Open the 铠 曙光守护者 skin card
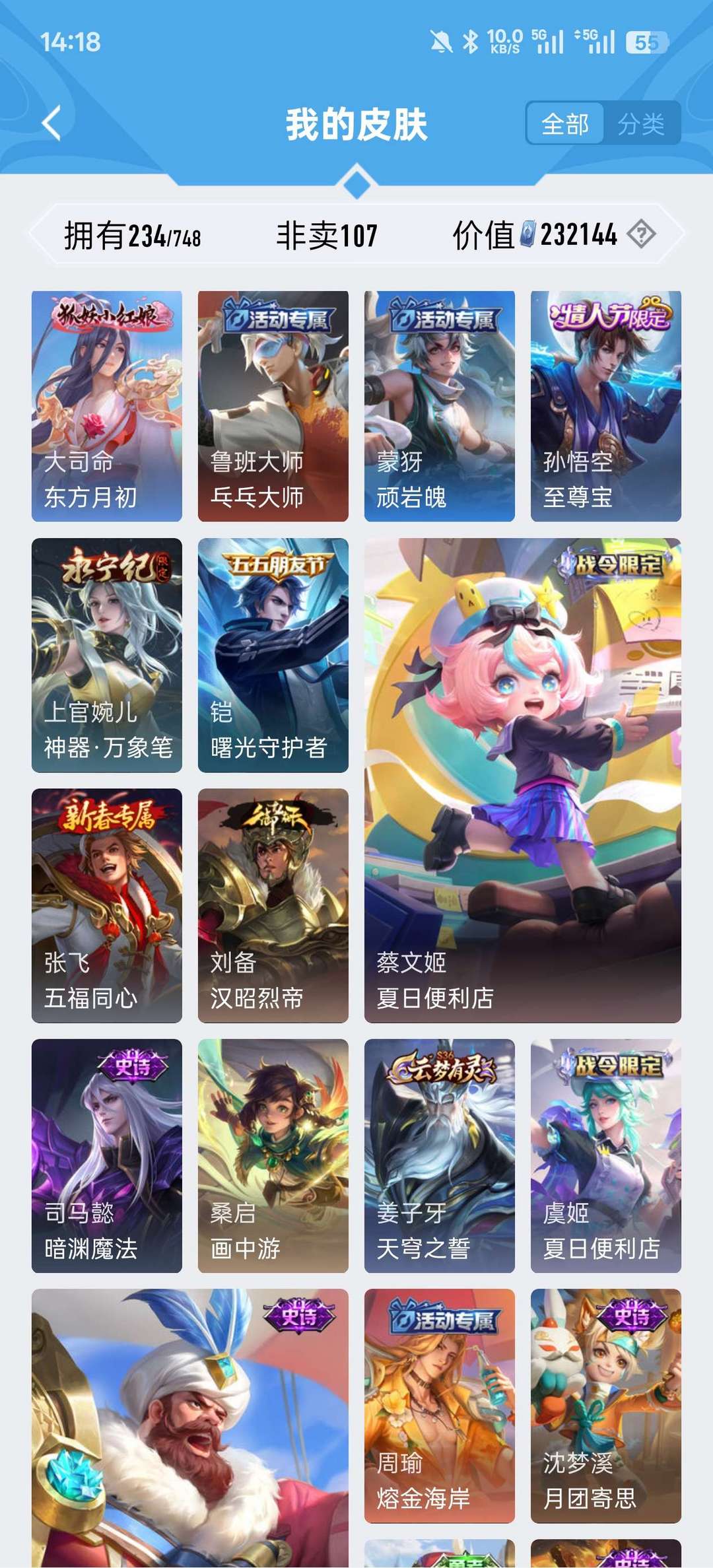Screen dimensions: 713x1568 273,654
